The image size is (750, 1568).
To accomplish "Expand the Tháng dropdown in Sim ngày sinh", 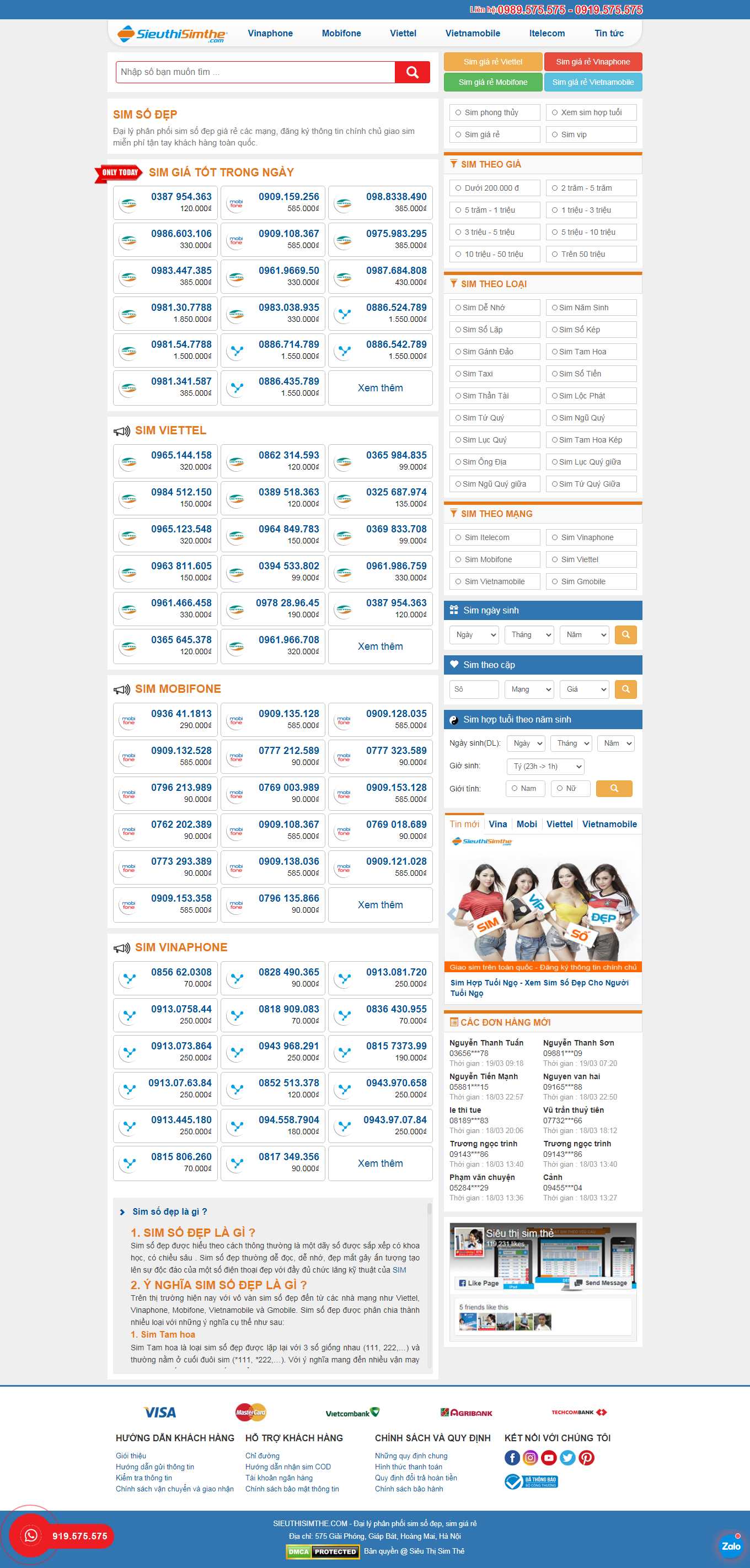I will (529, 635).
